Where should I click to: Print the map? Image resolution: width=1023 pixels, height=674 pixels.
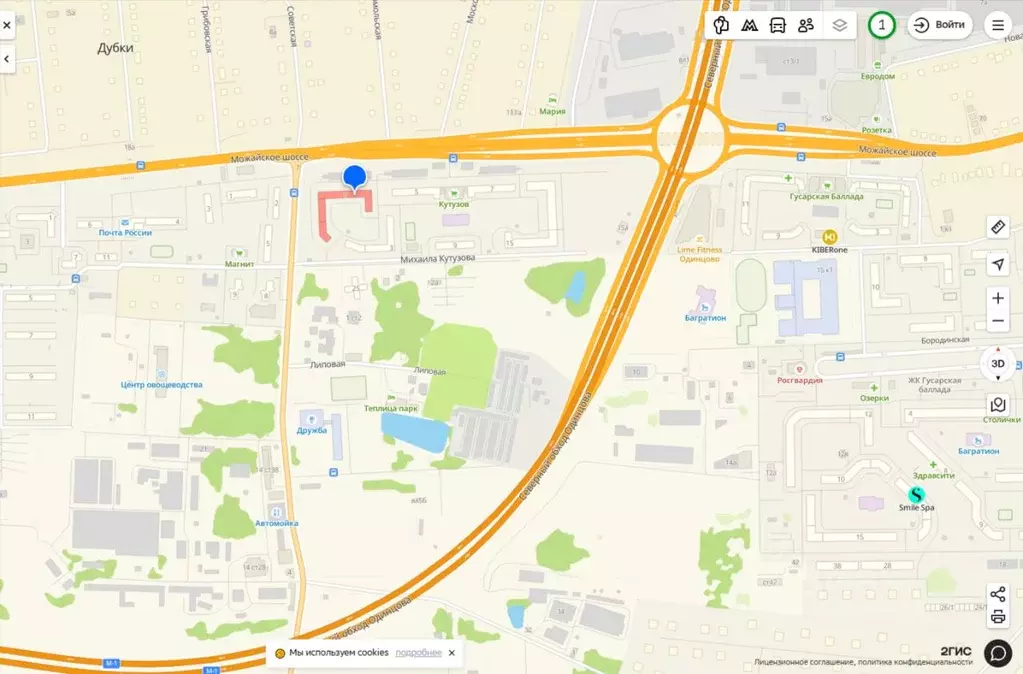(997, 616)
